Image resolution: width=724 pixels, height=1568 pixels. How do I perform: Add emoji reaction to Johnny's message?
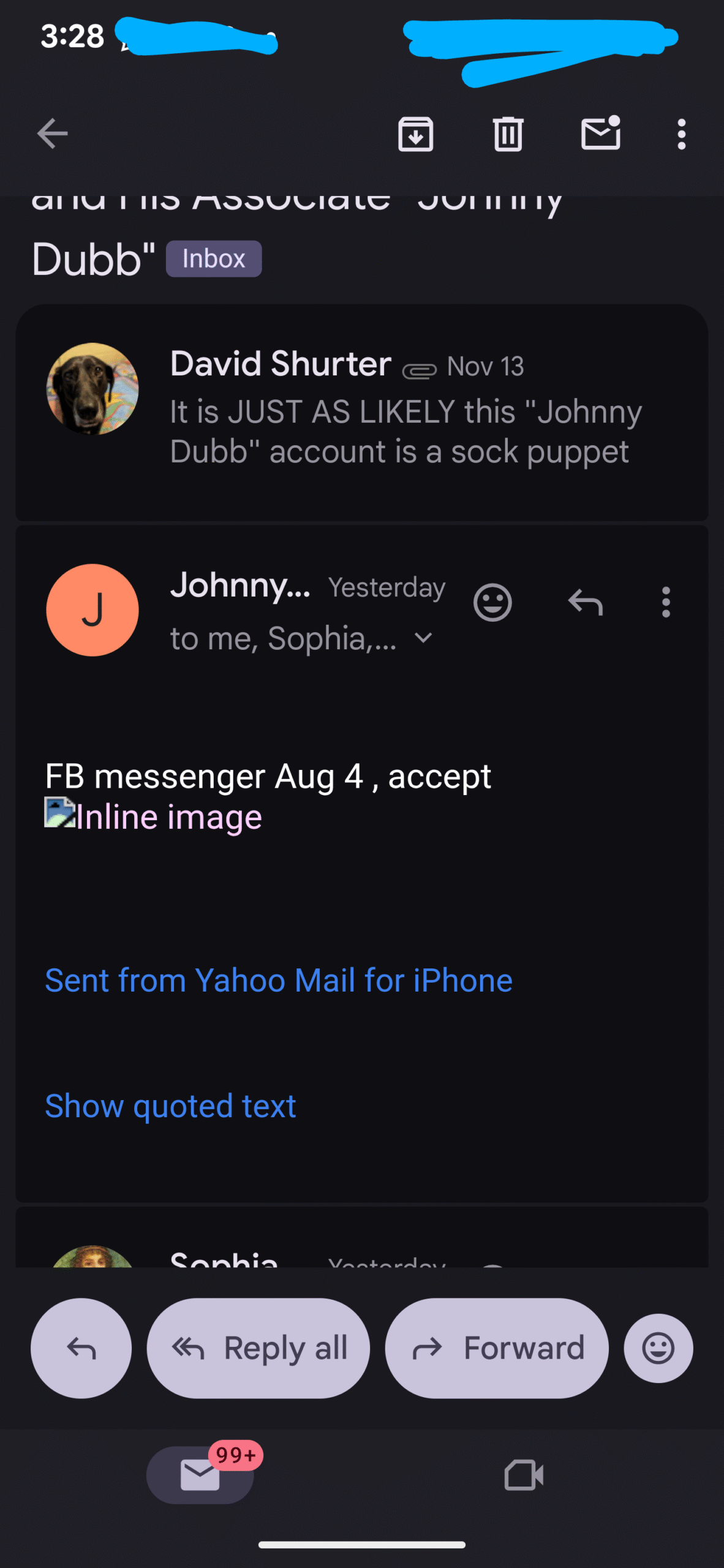click(x=492, y=603)
